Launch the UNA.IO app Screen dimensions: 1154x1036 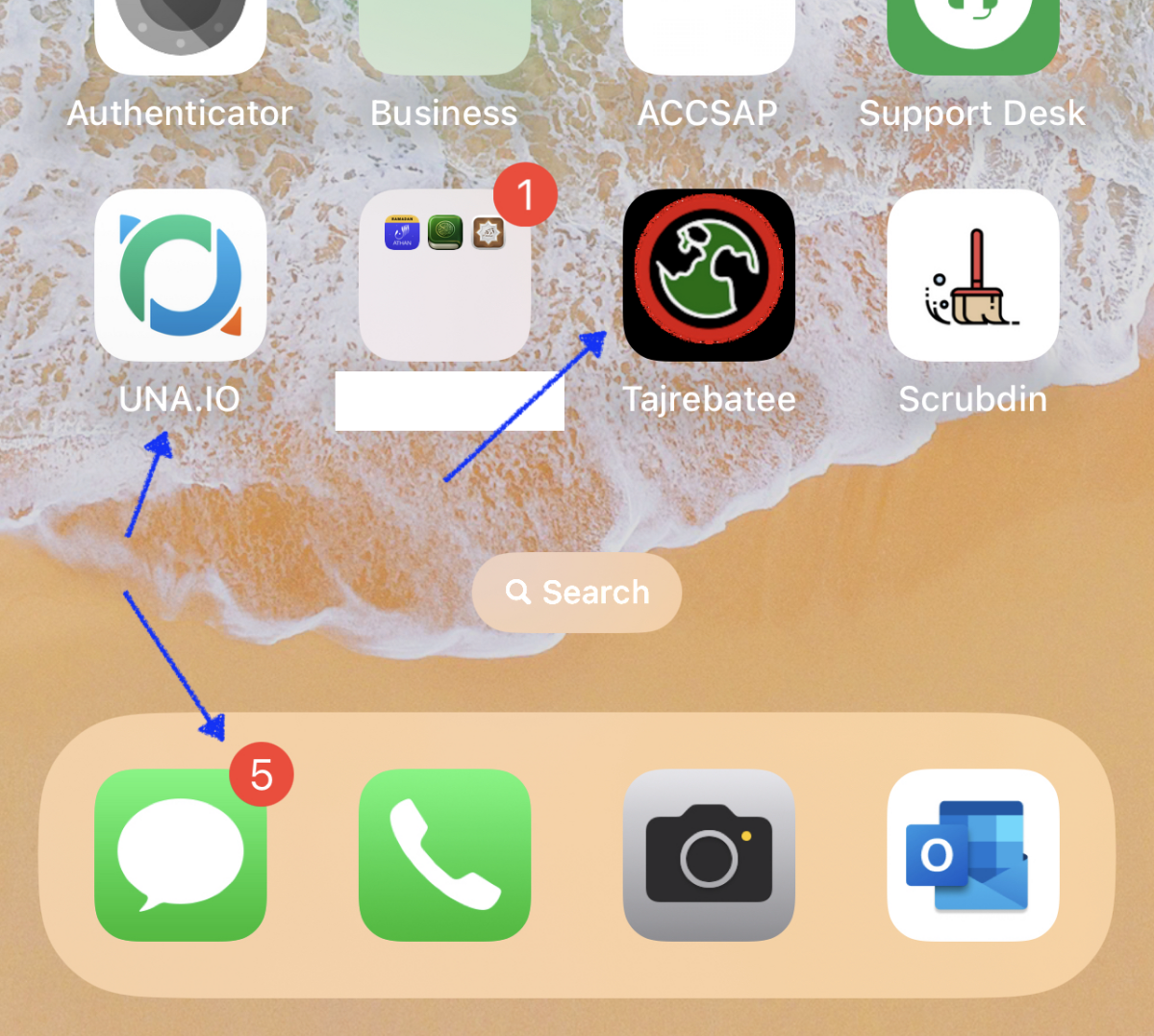[x=180, y=275]
